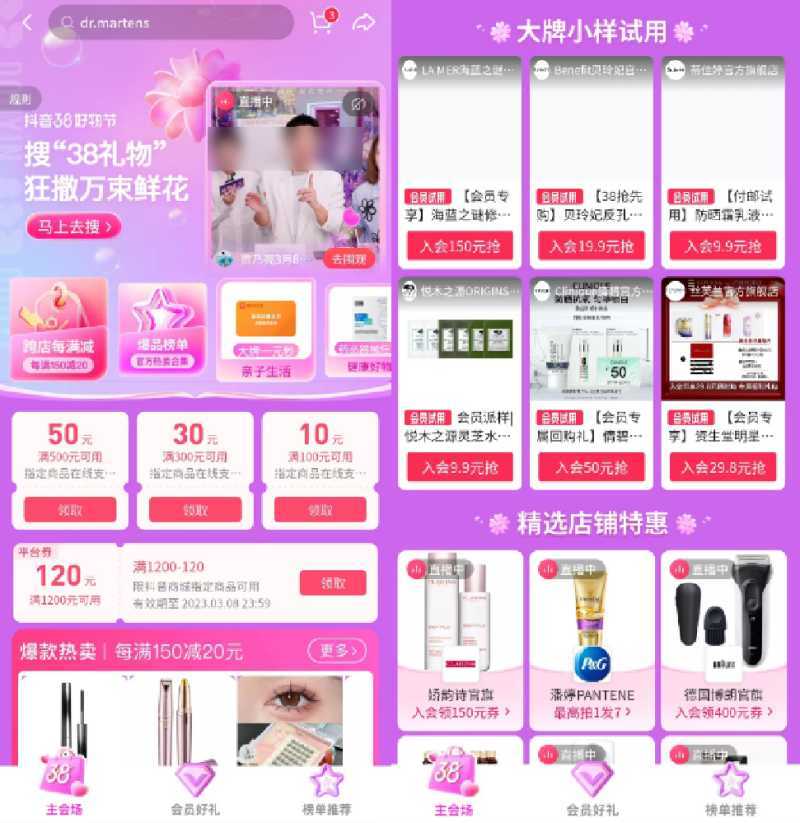Open the shopping cart
This screenshot has height=823, width=800.
321,23
